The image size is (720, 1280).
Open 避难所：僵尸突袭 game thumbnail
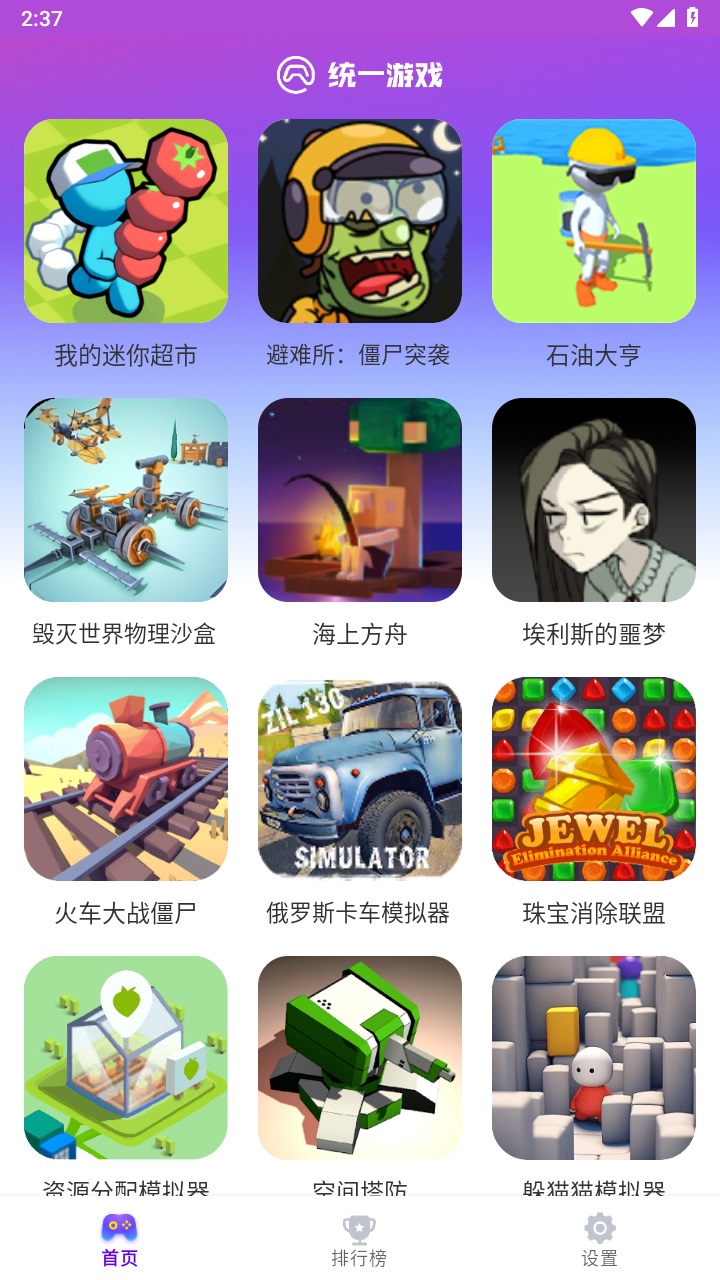click(360, 220)
